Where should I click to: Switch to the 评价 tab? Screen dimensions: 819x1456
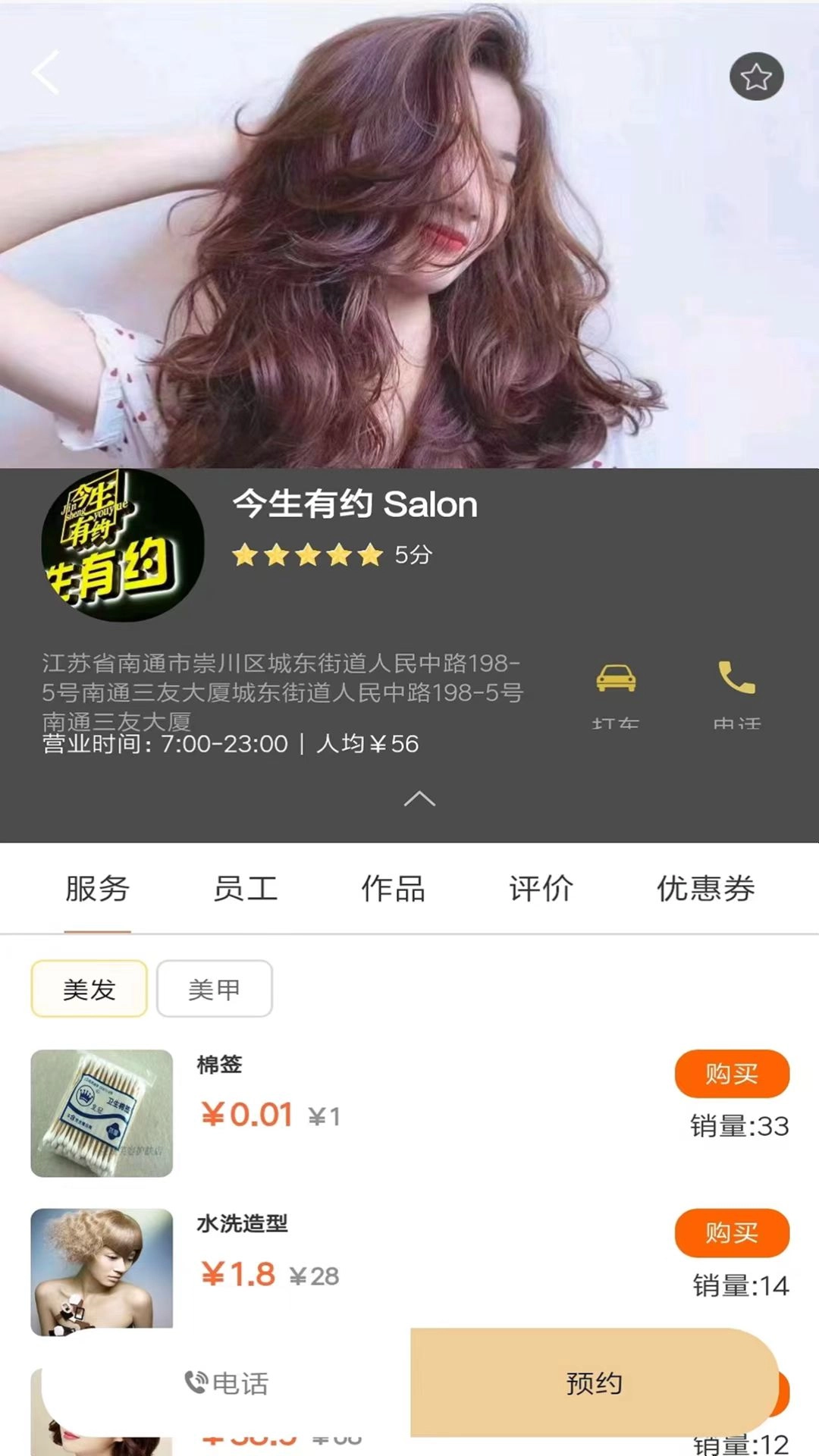pos(541,889)
